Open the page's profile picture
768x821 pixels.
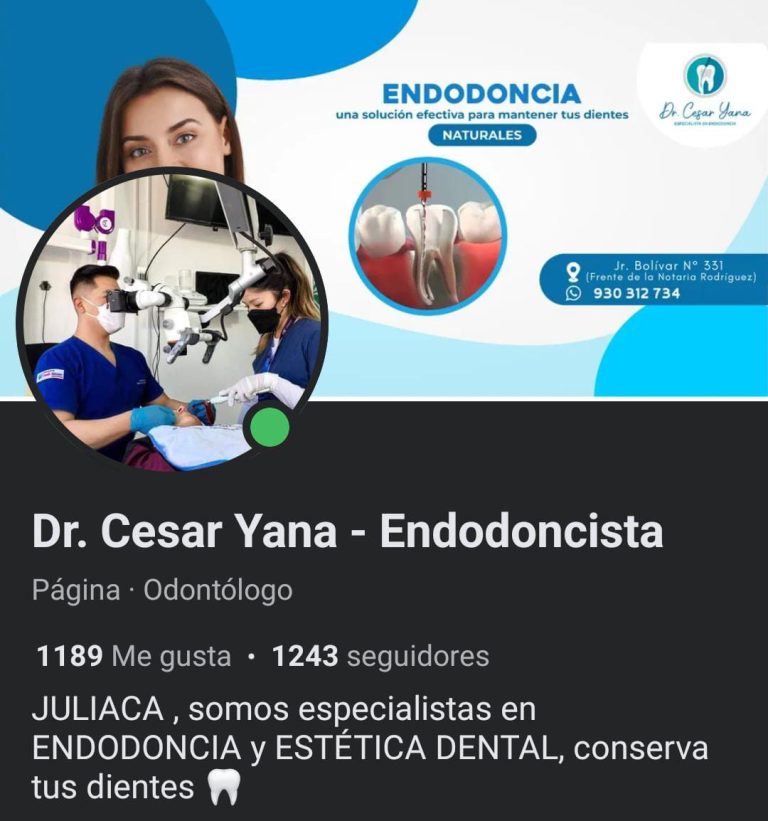[170, 320]
